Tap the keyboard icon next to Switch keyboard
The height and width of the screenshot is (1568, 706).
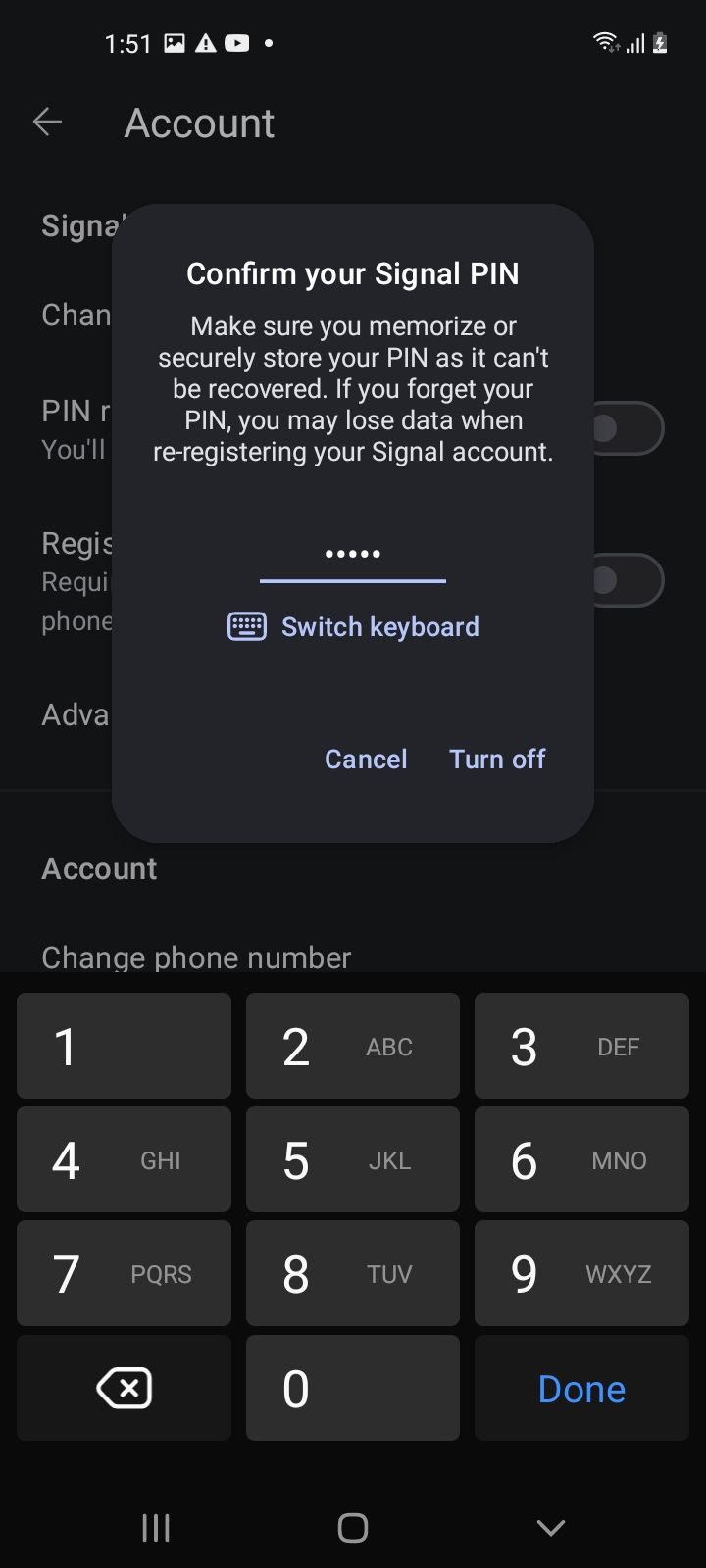[248, 626]
